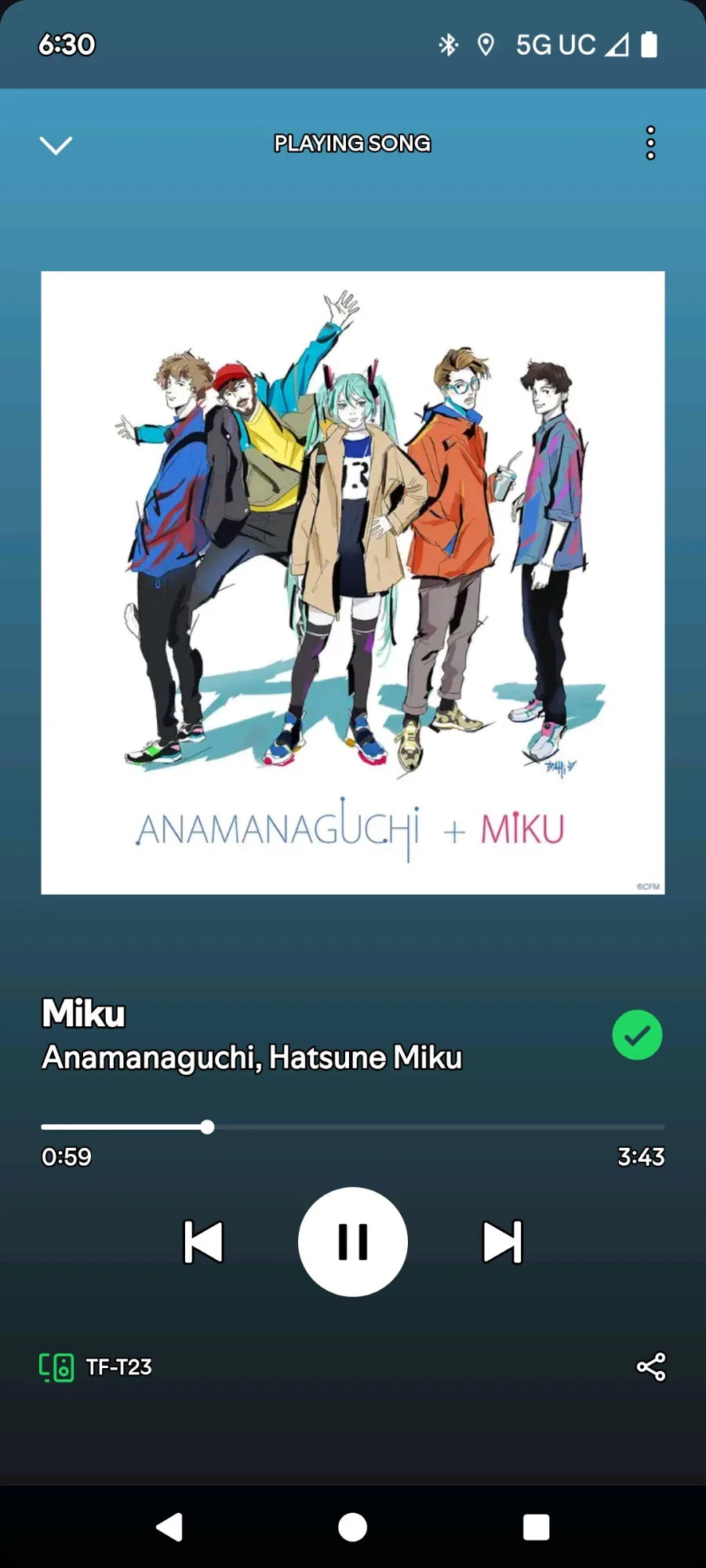Tap the song progress bar to seek
706x1568 pixels.
click(x=353, y=1127)
